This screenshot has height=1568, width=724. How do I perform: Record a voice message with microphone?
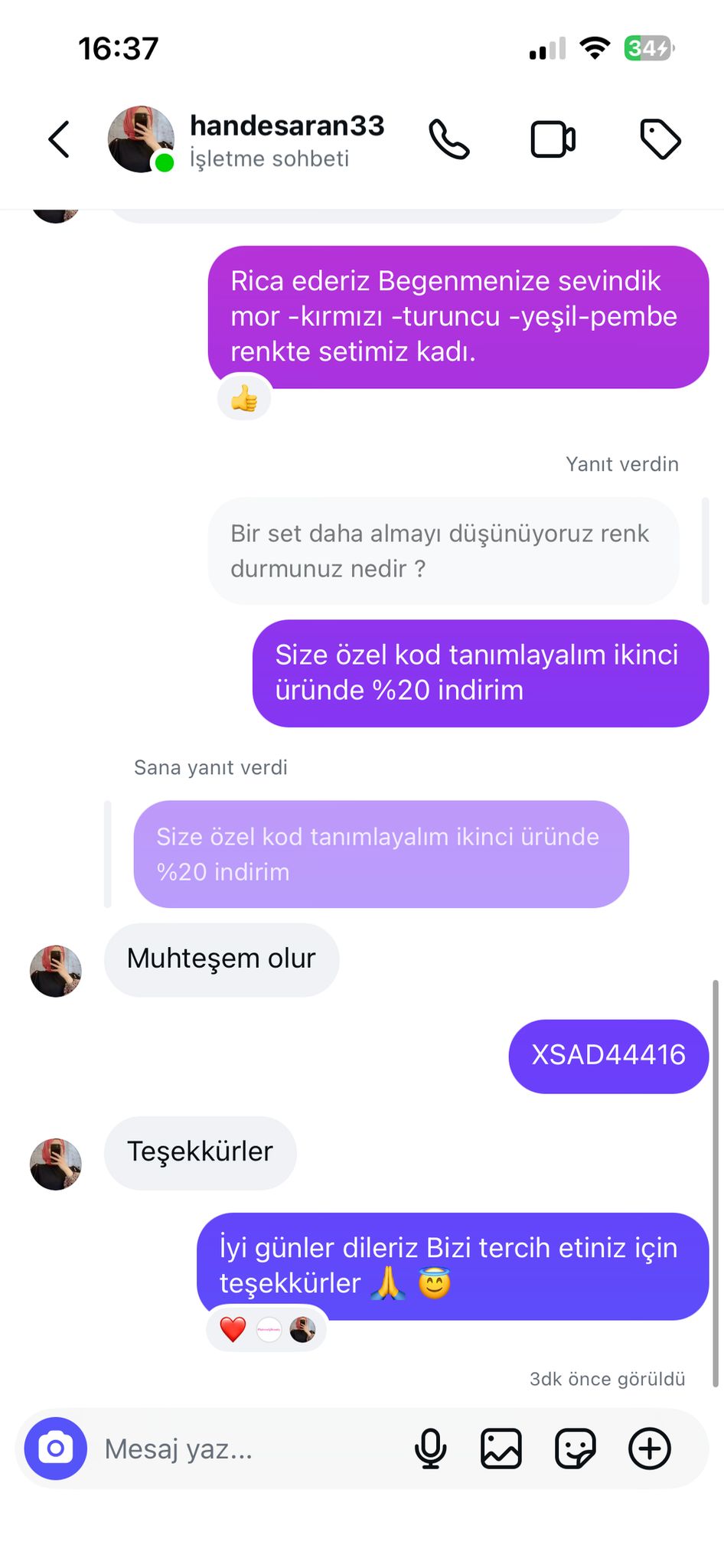(430, 1449)
